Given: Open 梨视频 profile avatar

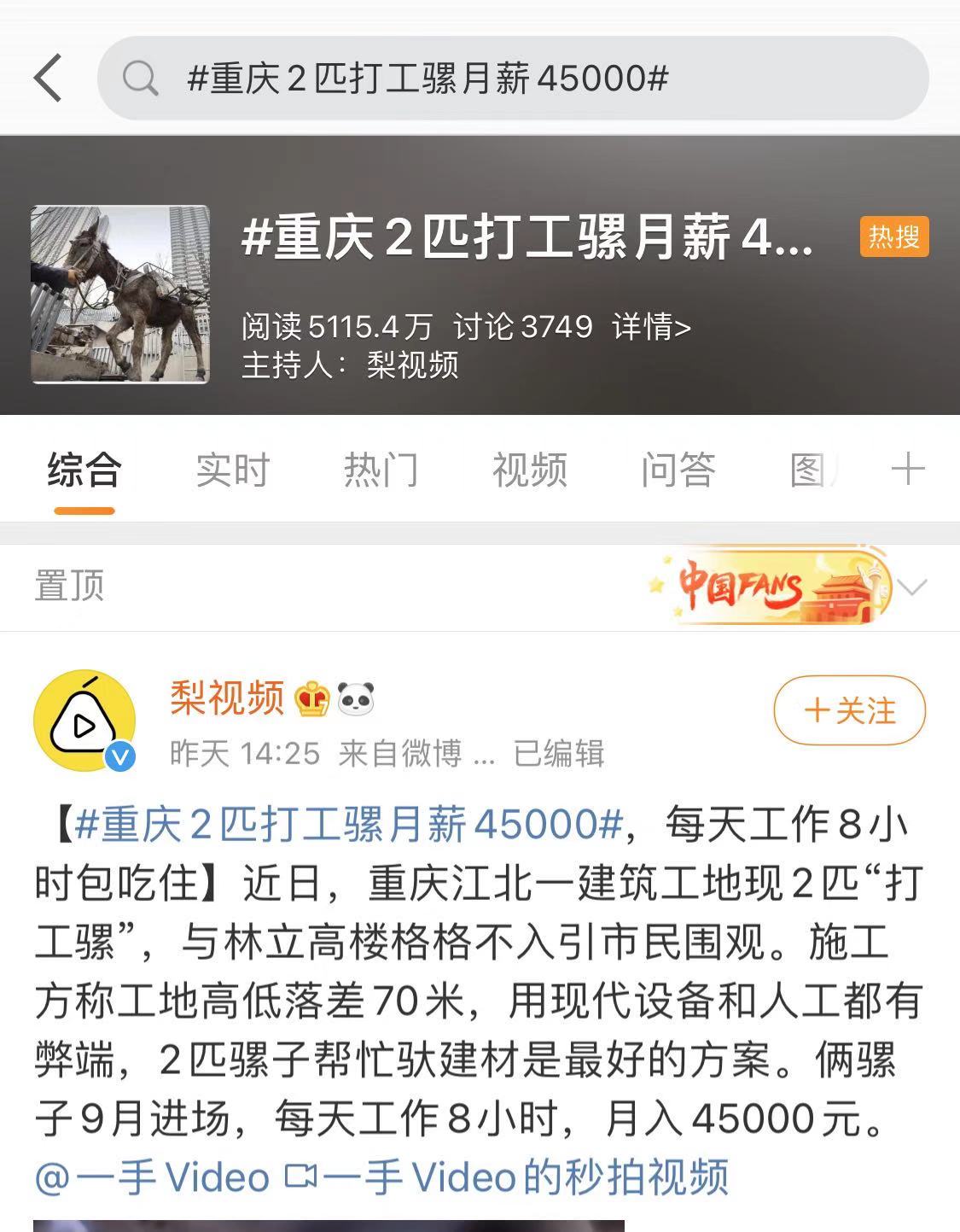Looking at the screenshot, I should [84, 721].
